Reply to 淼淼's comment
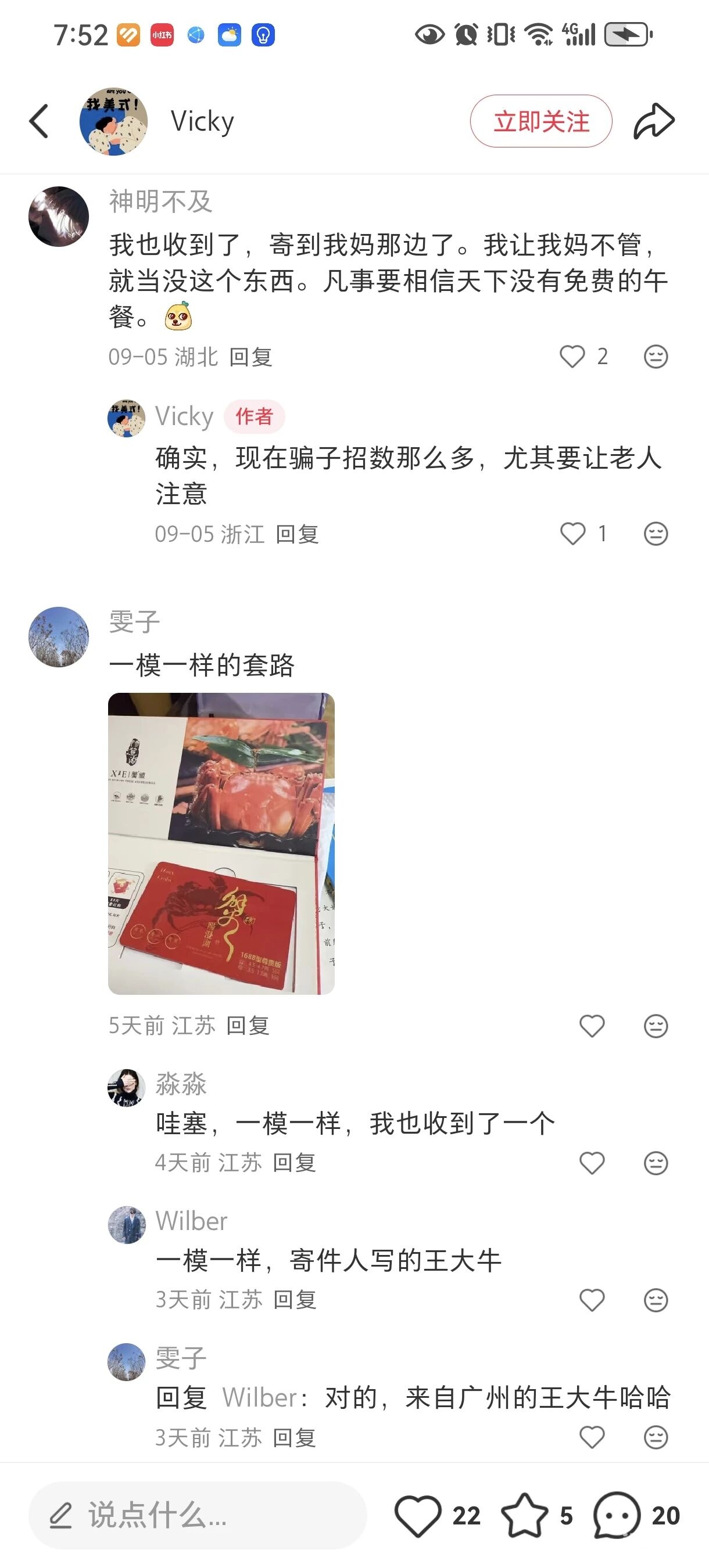 coord(294,1163)
